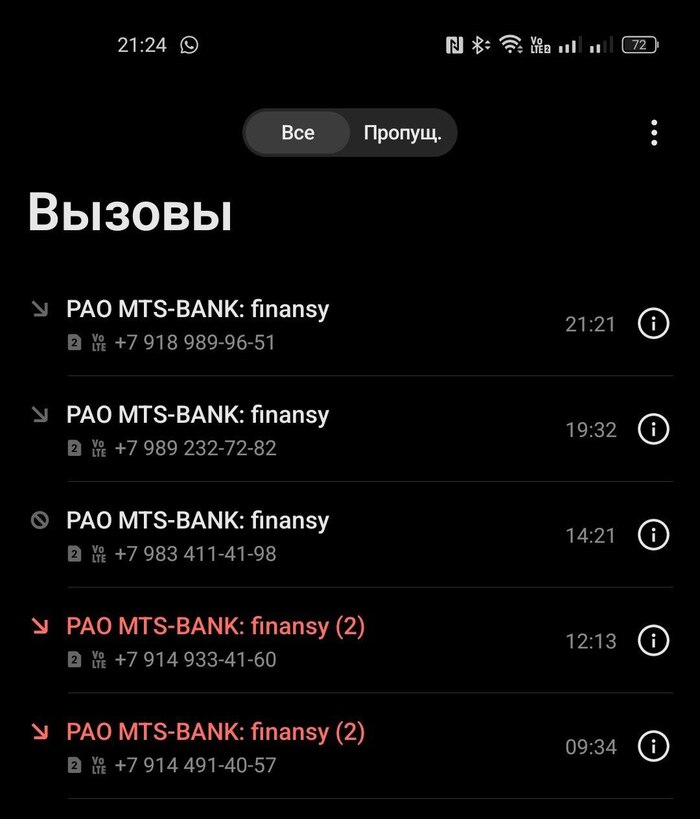Switch to the Все calls tab

[297, 133]
